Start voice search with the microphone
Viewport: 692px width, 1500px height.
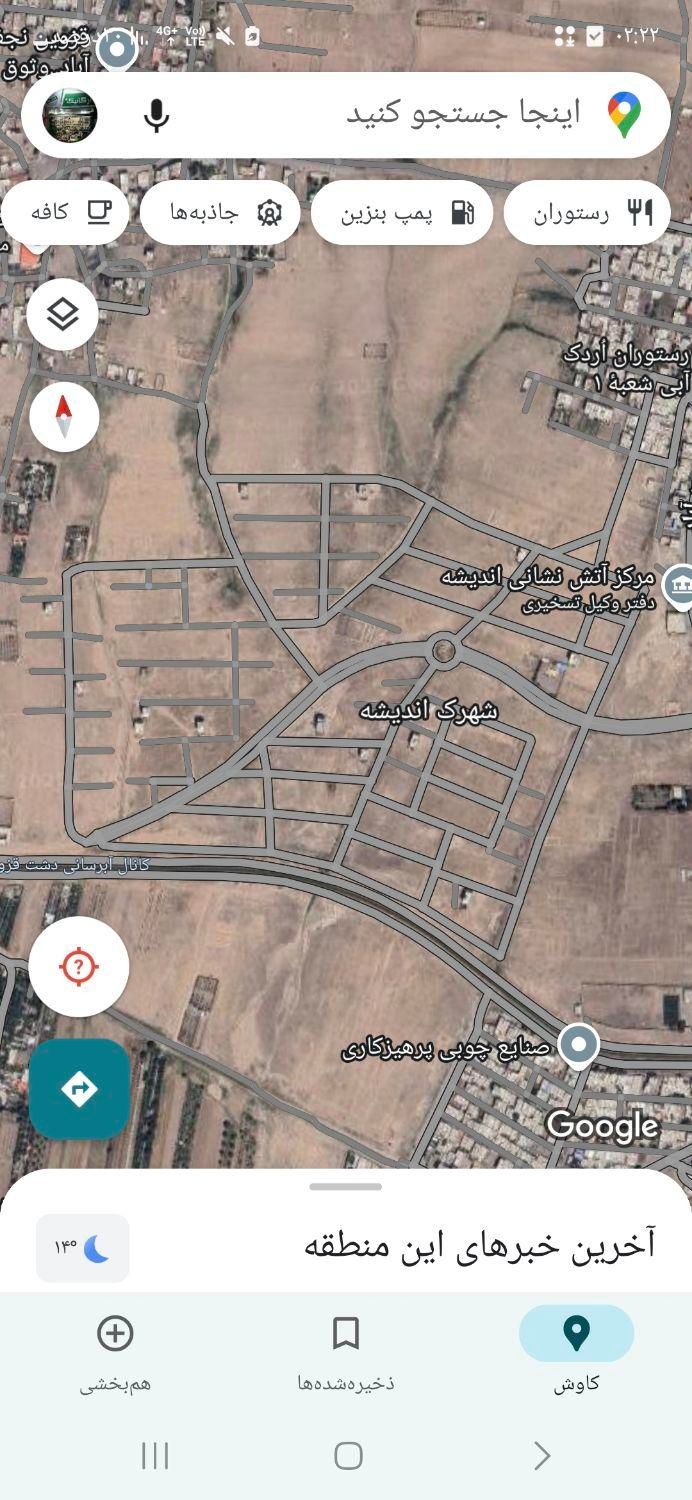pos(156,115)
